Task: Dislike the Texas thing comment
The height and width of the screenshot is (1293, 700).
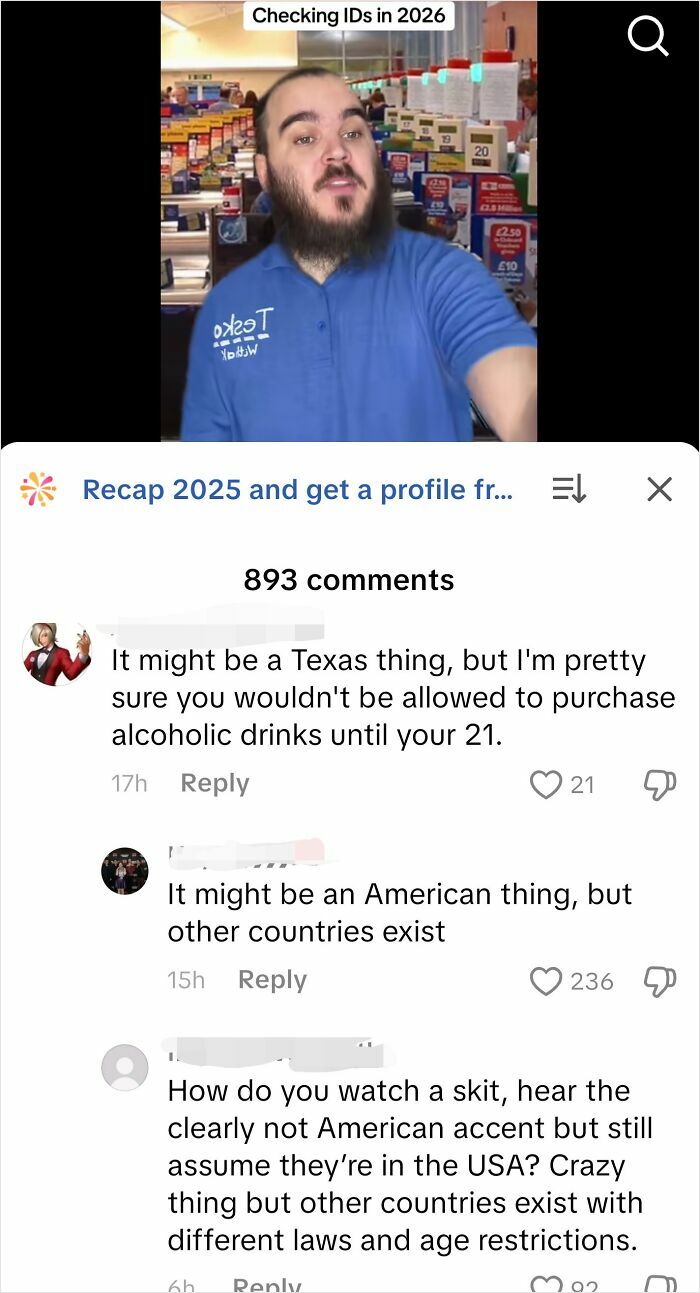Action: pyautogui.click(x=661, y=785)
